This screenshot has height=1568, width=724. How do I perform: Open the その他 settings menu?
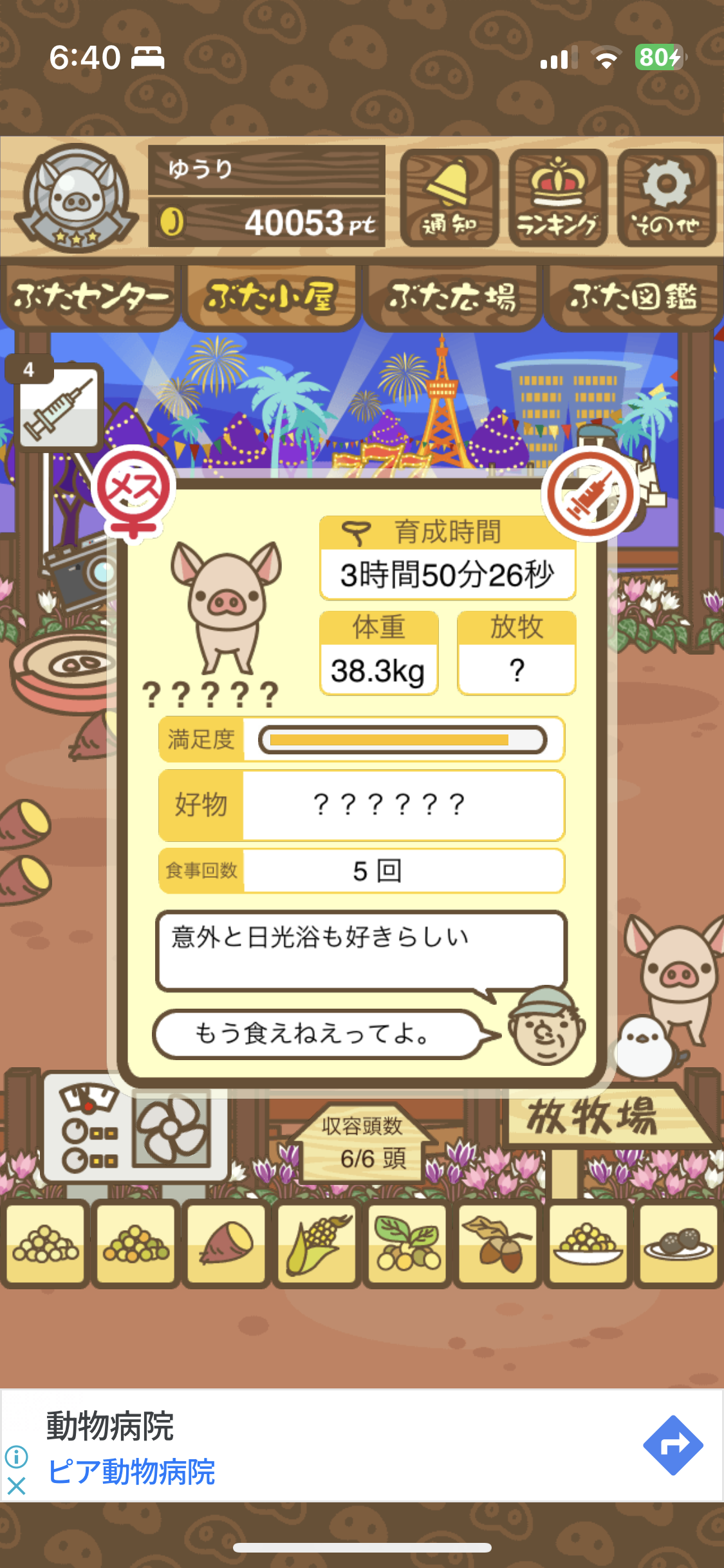coord(666,198)
